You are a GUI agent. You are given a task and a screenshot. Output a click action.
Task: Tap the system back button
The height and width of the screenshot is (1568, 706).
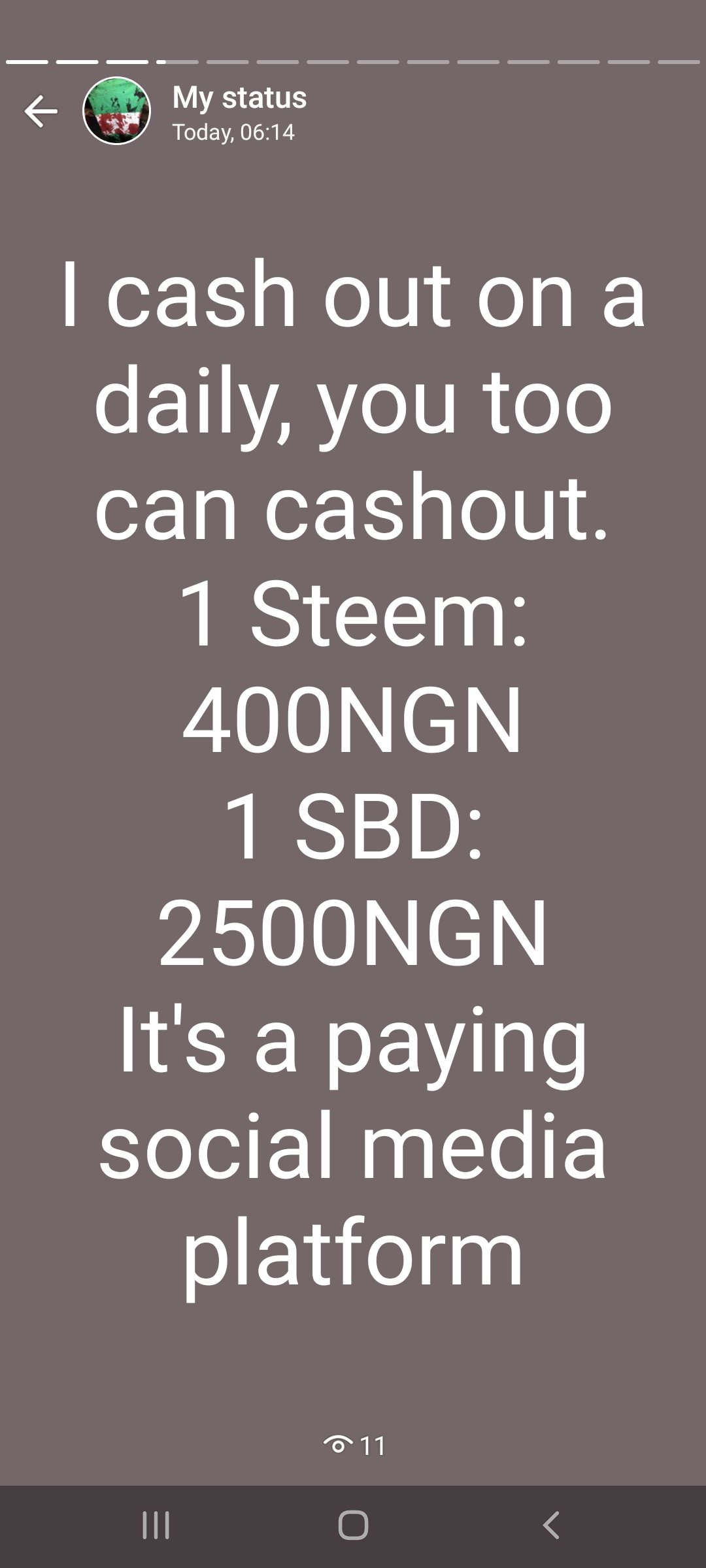click(x=551, y=1526)
